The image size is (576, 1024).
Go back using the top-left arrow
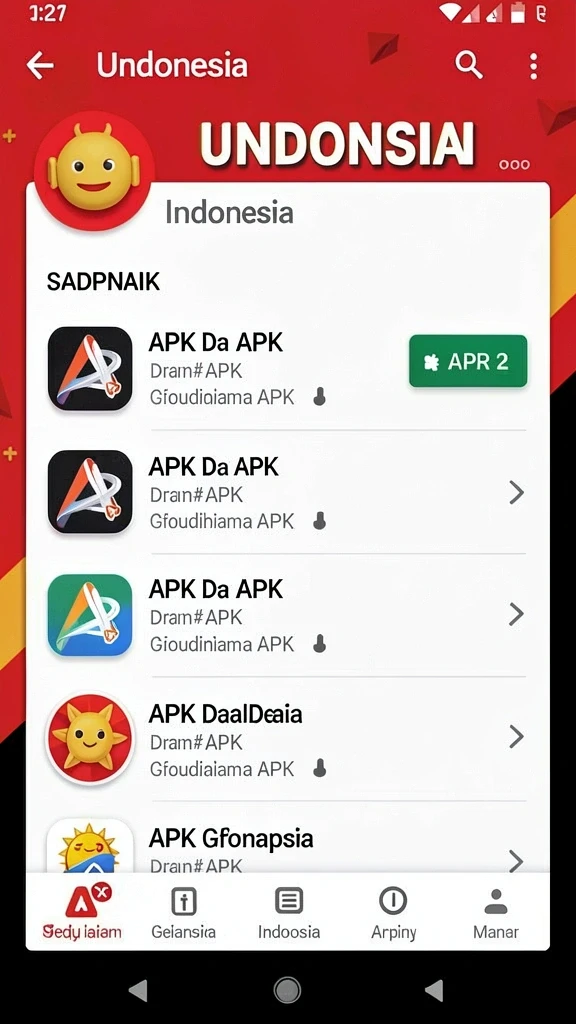click(40, 66)
